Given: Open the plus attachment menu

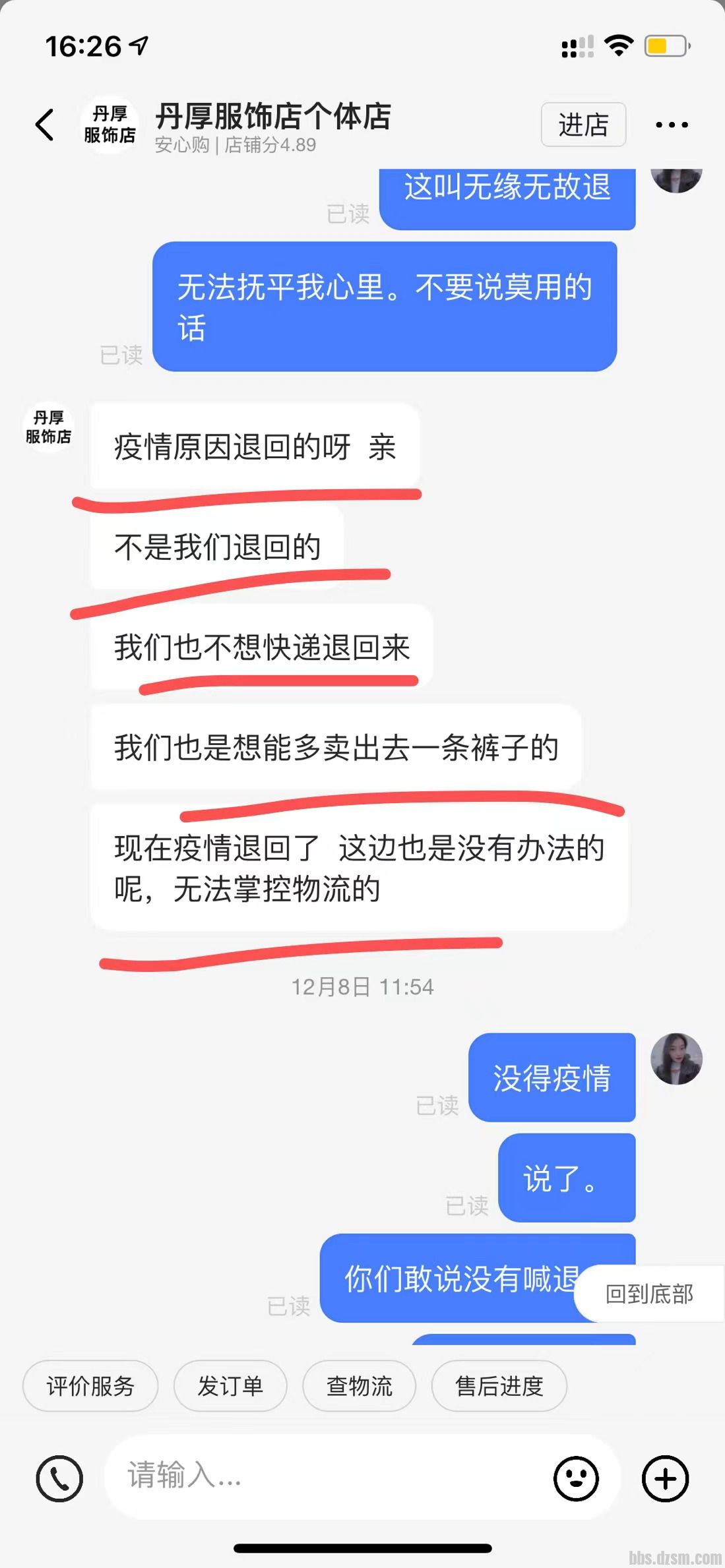Looking at the screenshot, I should 665,1478.
